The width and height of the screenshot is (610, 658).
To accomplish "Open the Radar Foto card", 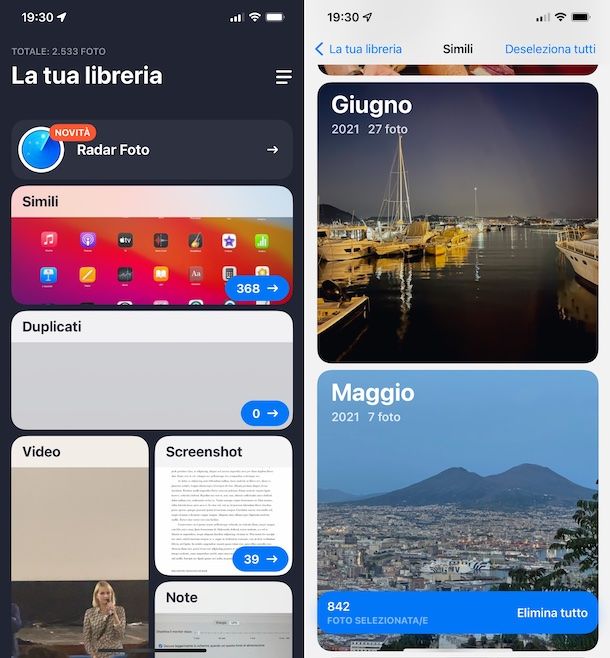I will [152, 150].
